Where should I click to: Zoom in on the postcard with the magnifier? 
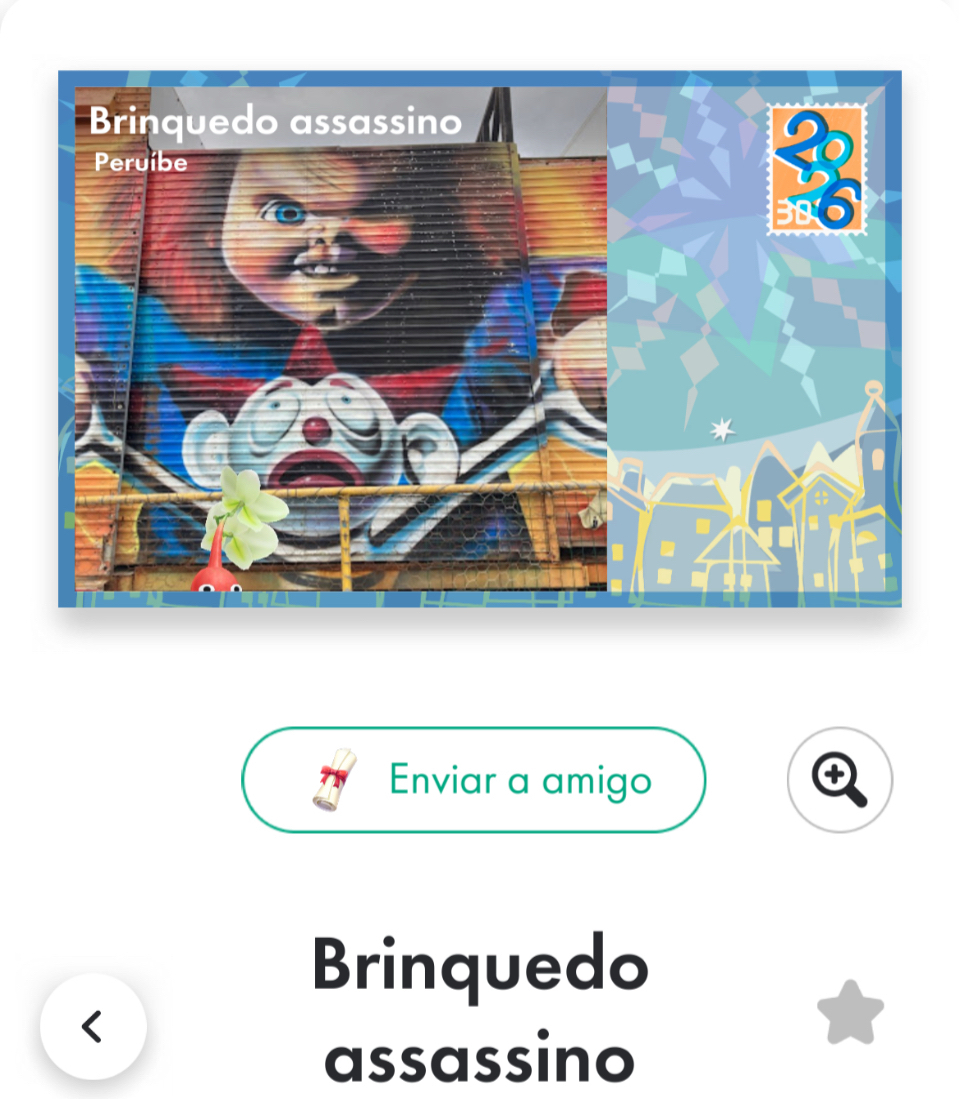point(839,780)
